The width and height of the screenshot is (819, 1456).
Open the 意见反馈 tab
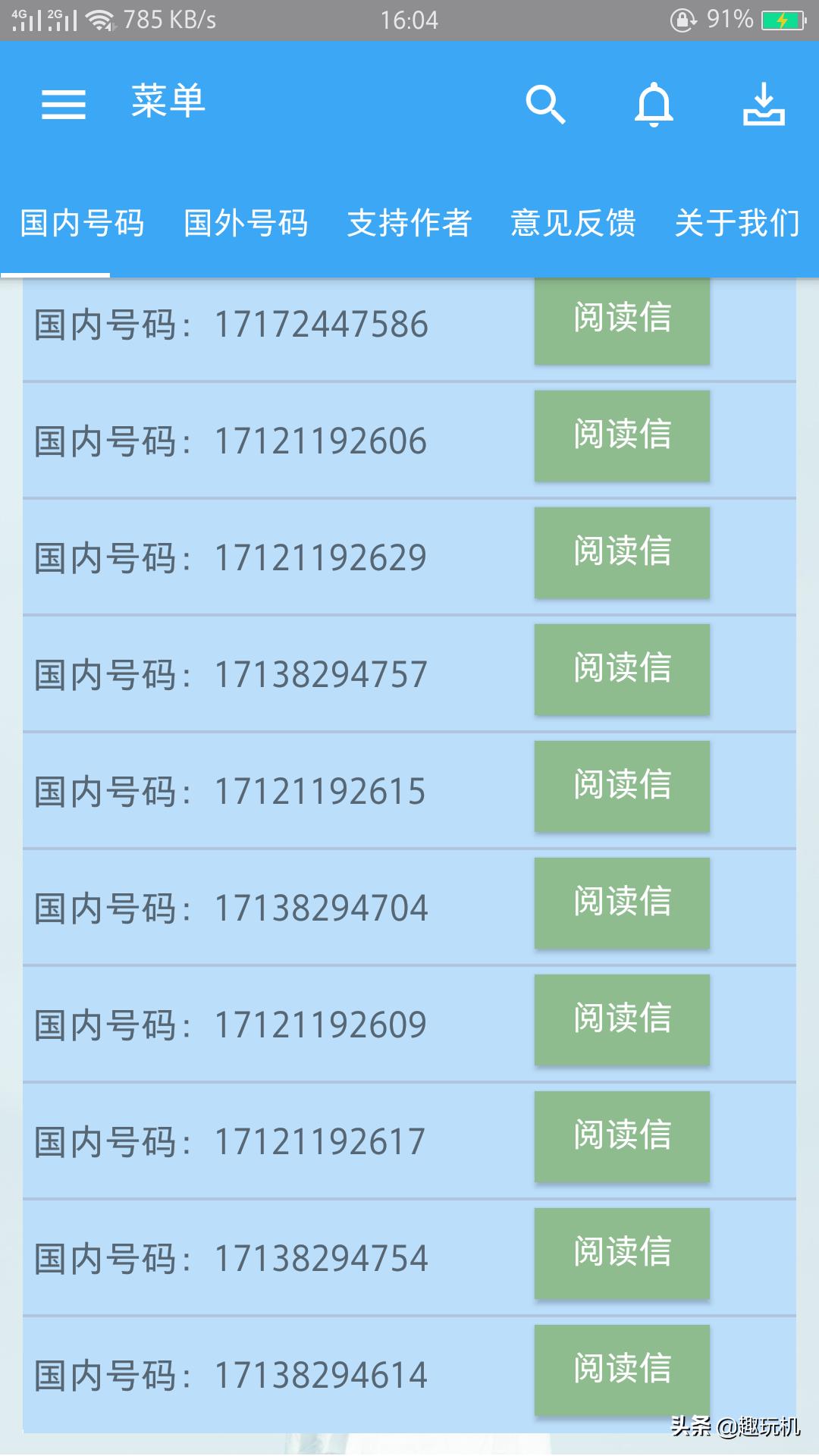573,223
